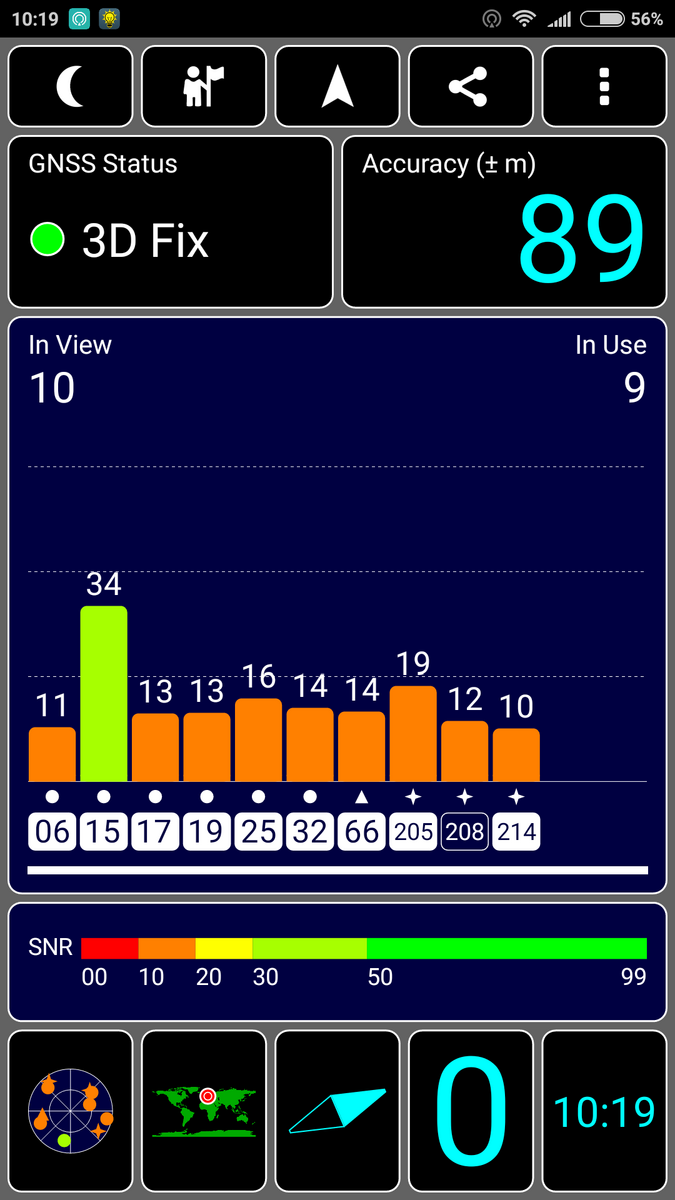Share the current GPS location

pyautogui.click(x=471, y=87)
